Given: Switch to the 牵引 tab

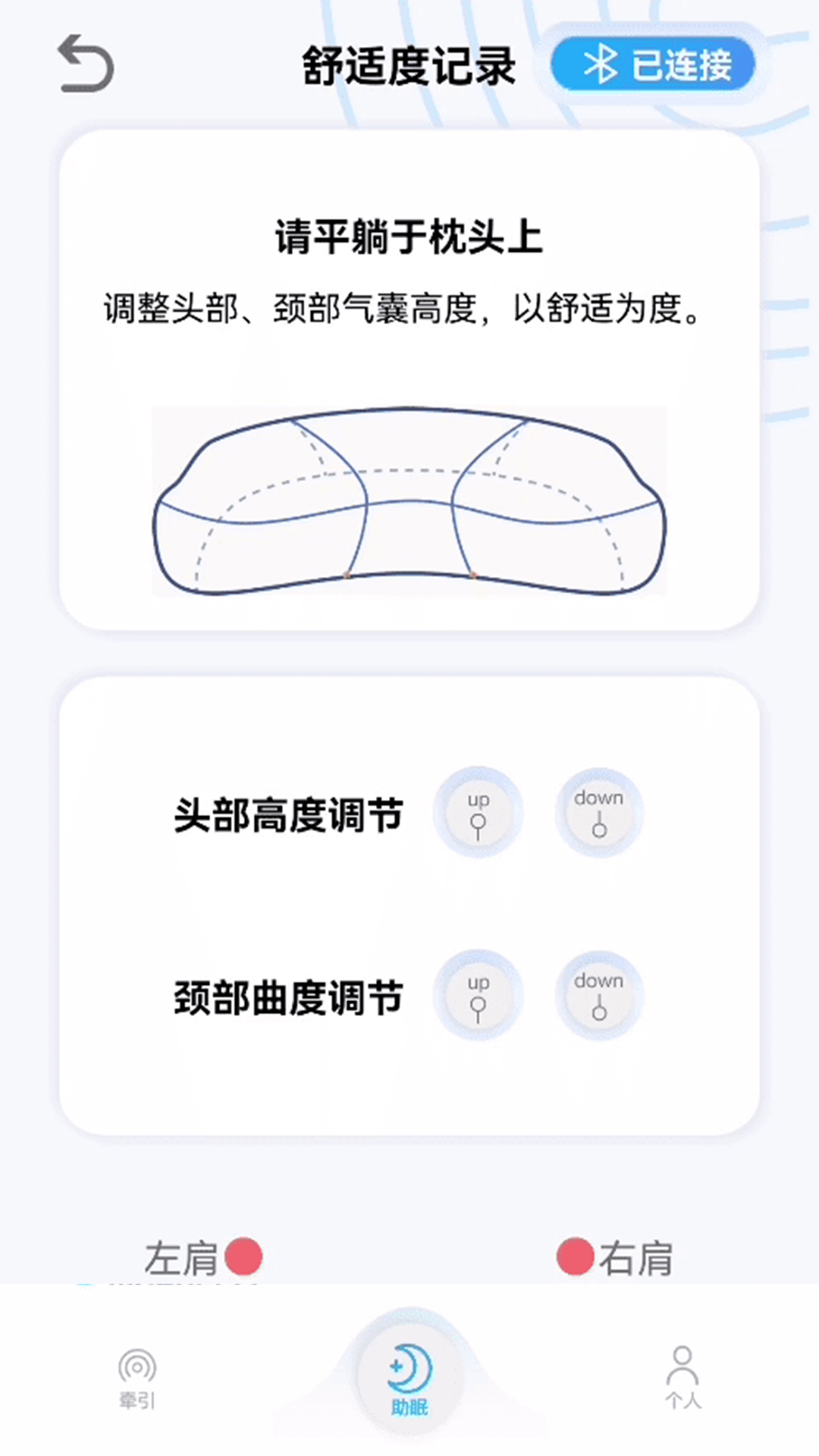Looking at the screenshot, I should coord(137,1377).
